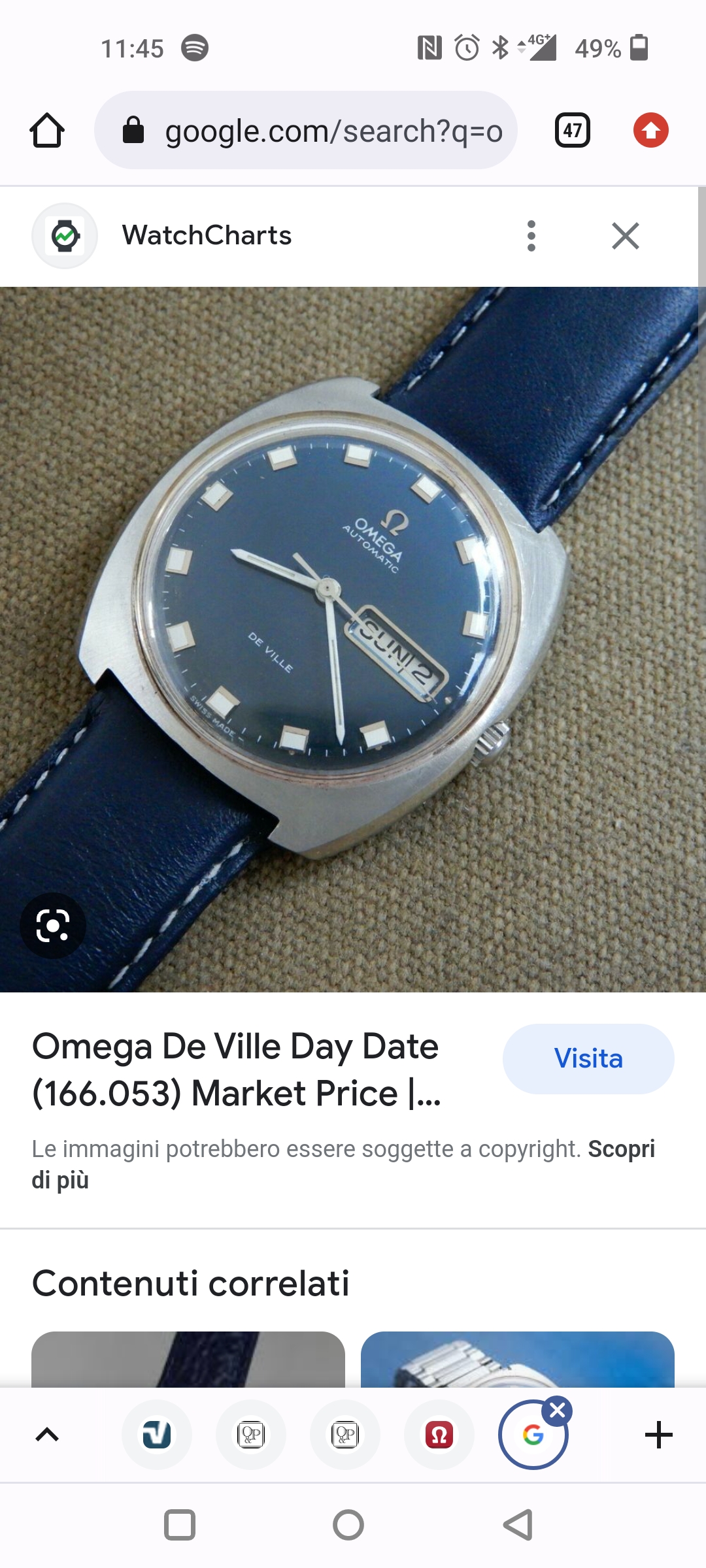Open the right related image with steel bracelet
This screenshot has height=1568, width=706.
517,1359
